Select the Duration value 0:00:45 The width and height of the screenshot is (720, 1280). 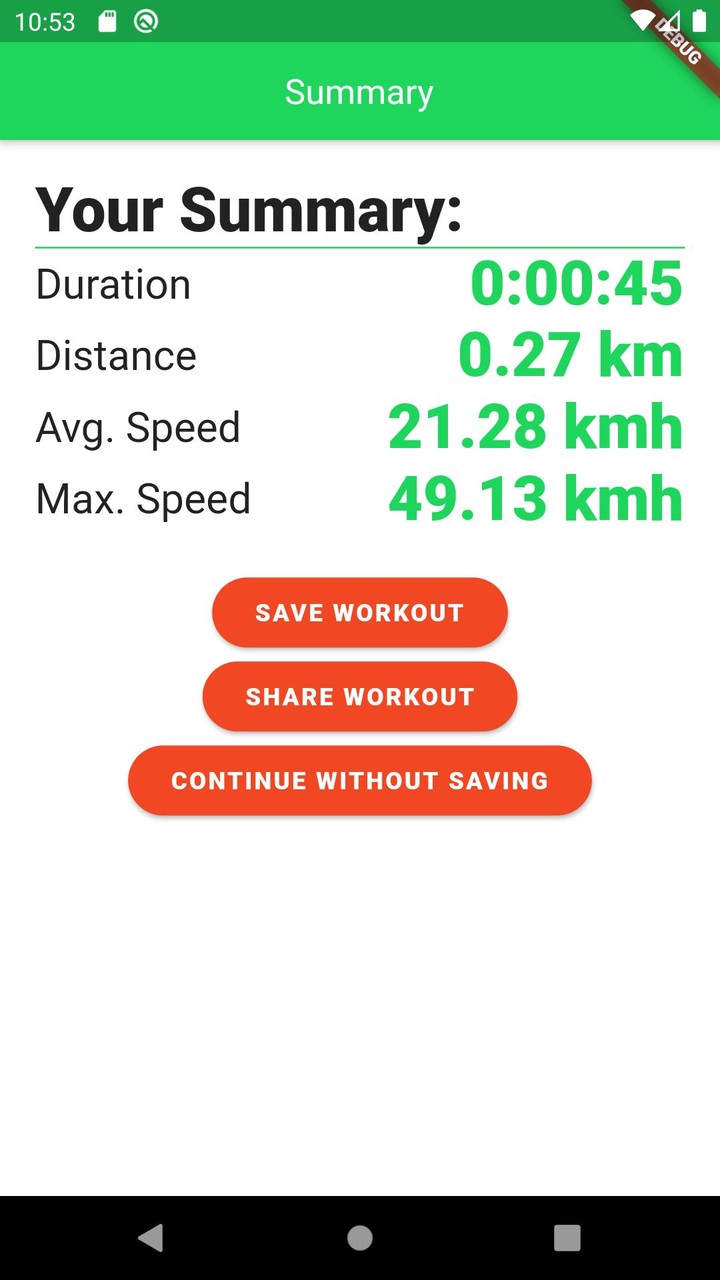[x=577, y=283]
